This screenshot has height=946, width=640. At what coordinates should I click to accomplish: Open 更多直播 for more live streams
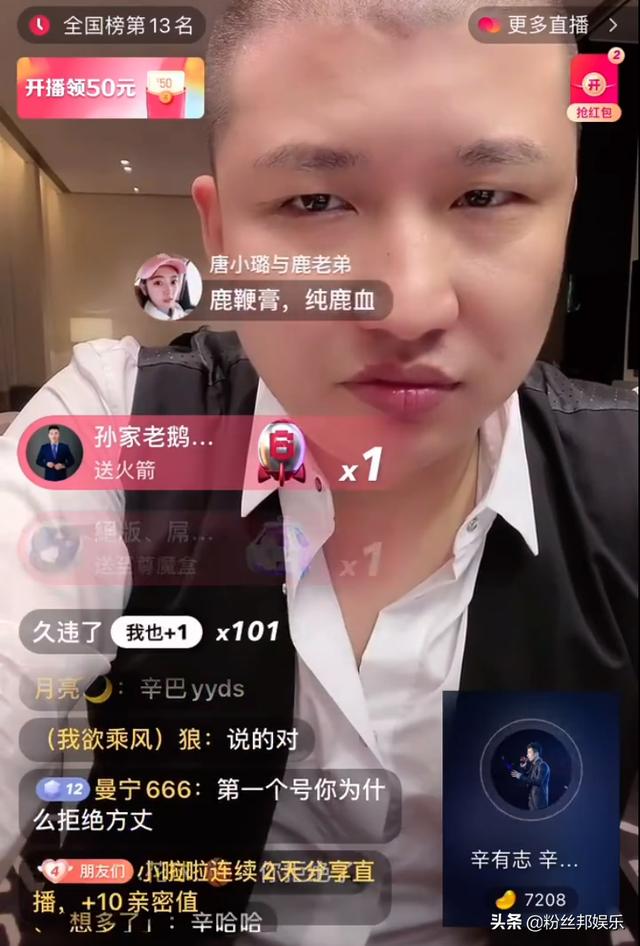click(x=548, y=25)
